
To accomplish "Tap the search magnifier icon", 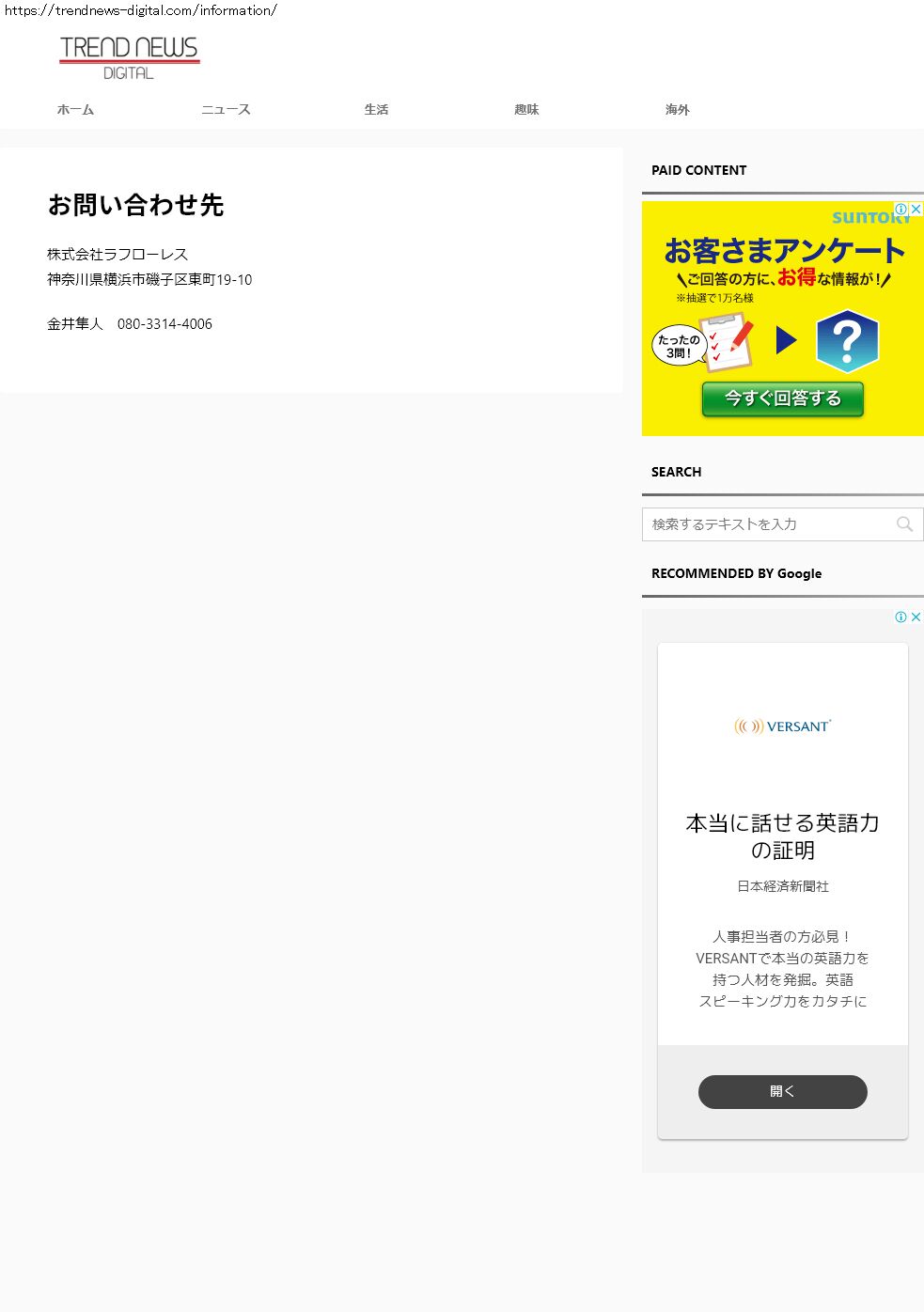I will [904, 524].
